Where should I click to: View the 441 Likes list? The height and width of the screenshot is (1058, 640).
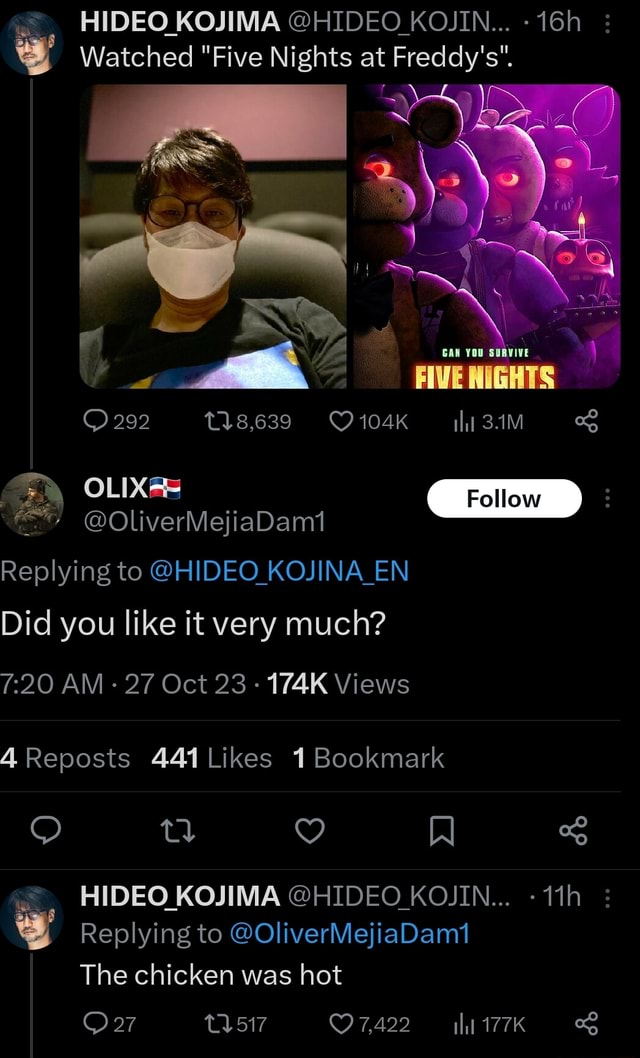[x=211, y=758]
